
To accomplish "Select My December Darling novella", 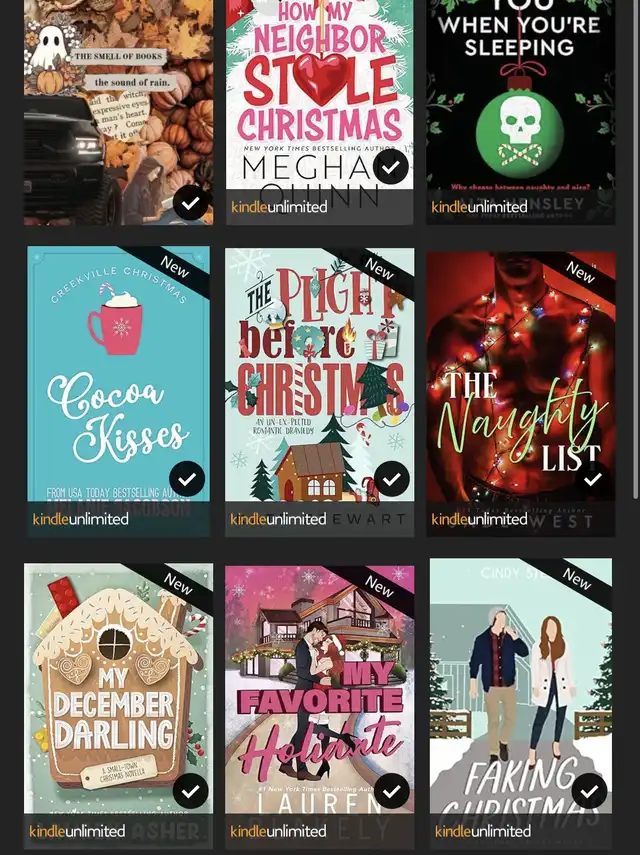I will click(x=118, y=695).
